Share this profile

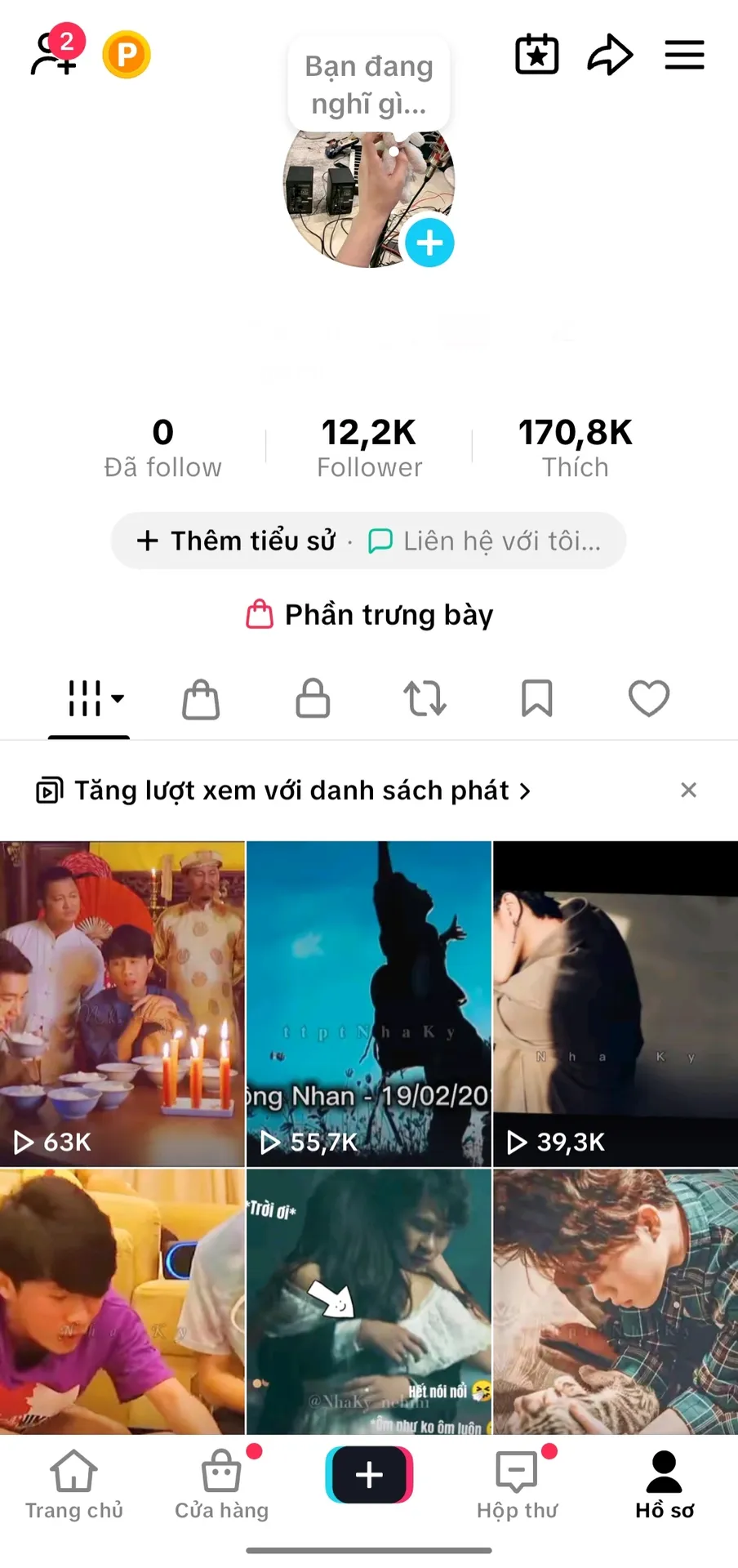(610, 55)
